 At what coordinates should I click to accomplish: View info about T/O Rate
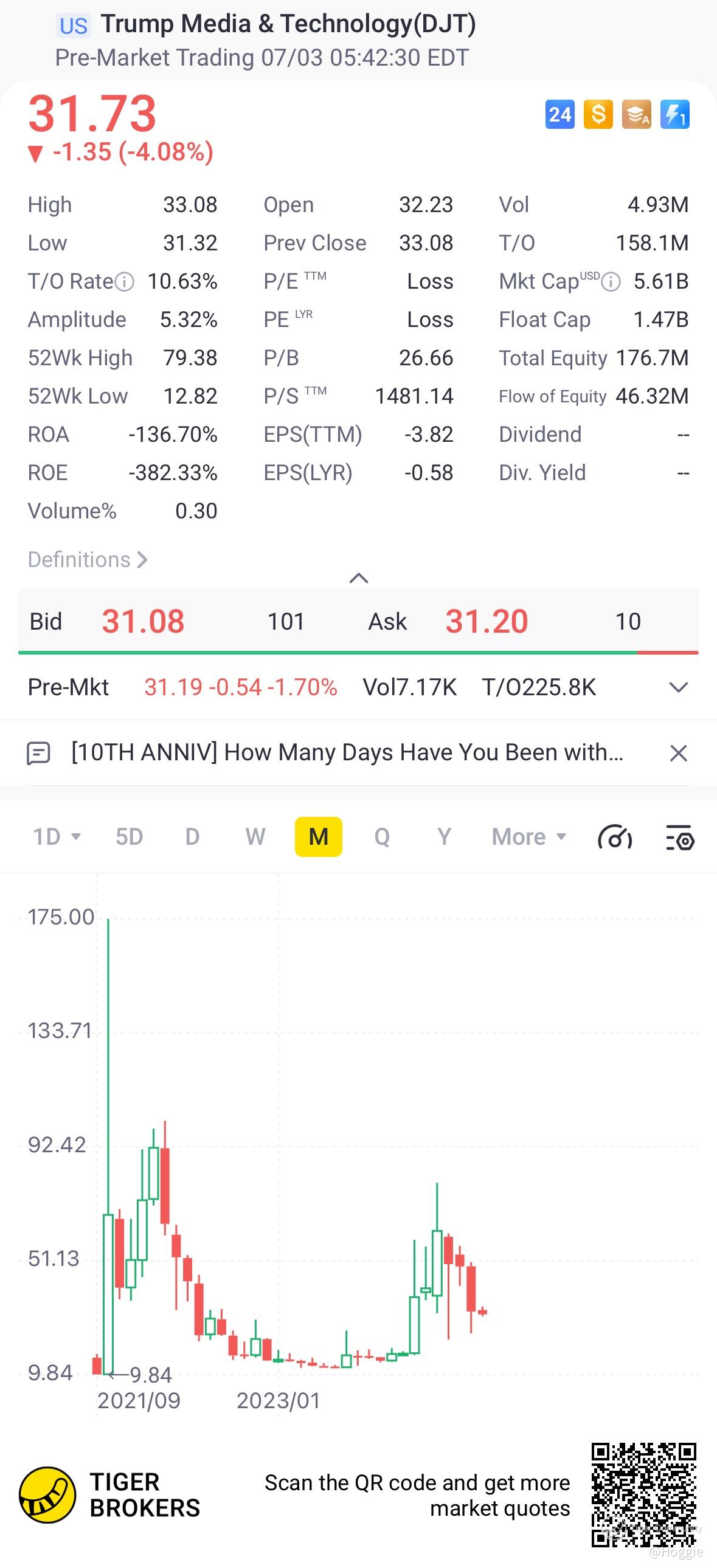[x=124, y=282]
